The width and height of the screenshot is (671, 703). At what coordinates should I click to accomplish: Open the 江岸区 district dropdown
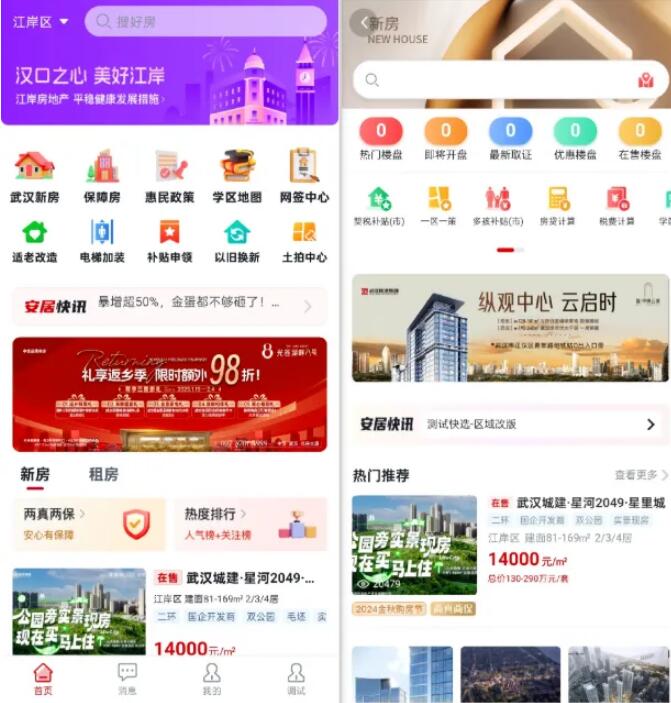41,21
